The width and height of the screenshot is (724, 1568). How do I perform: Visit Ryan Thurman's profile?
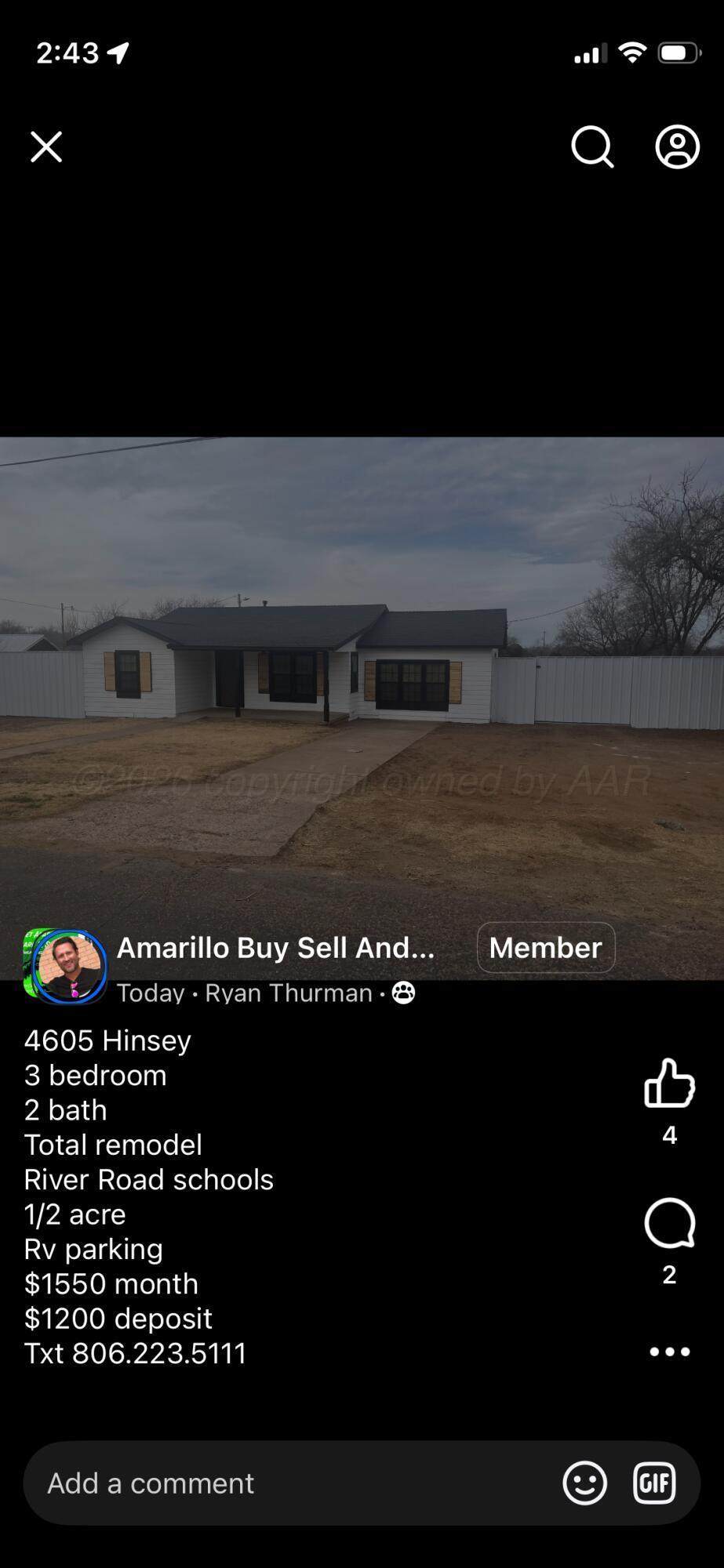[x=288, y=993]
